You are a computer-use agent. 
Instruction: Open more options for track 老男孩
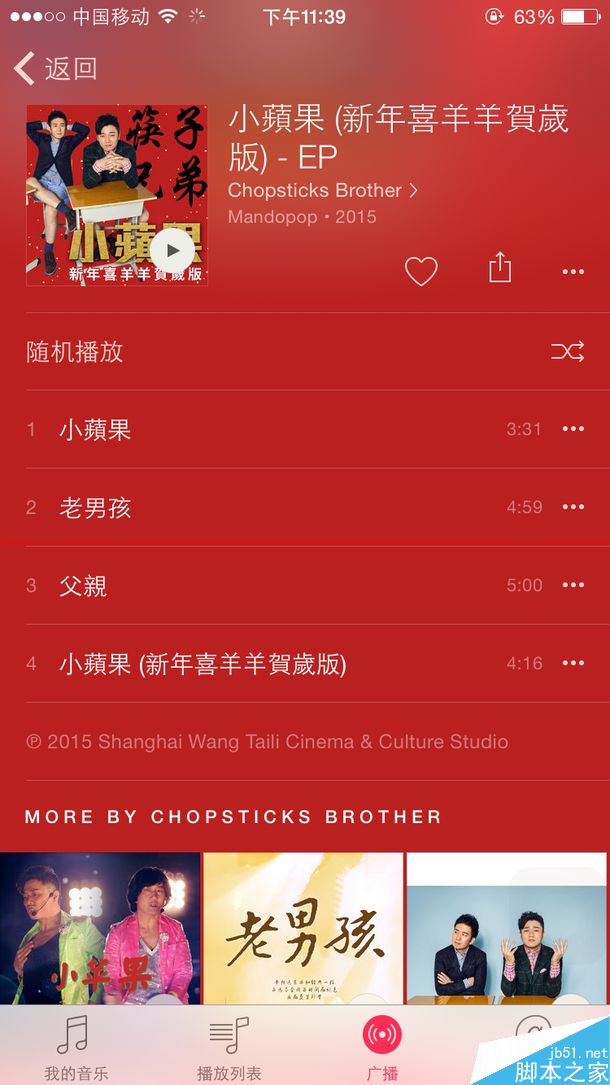pyautogui.click(x=573, y=507)
